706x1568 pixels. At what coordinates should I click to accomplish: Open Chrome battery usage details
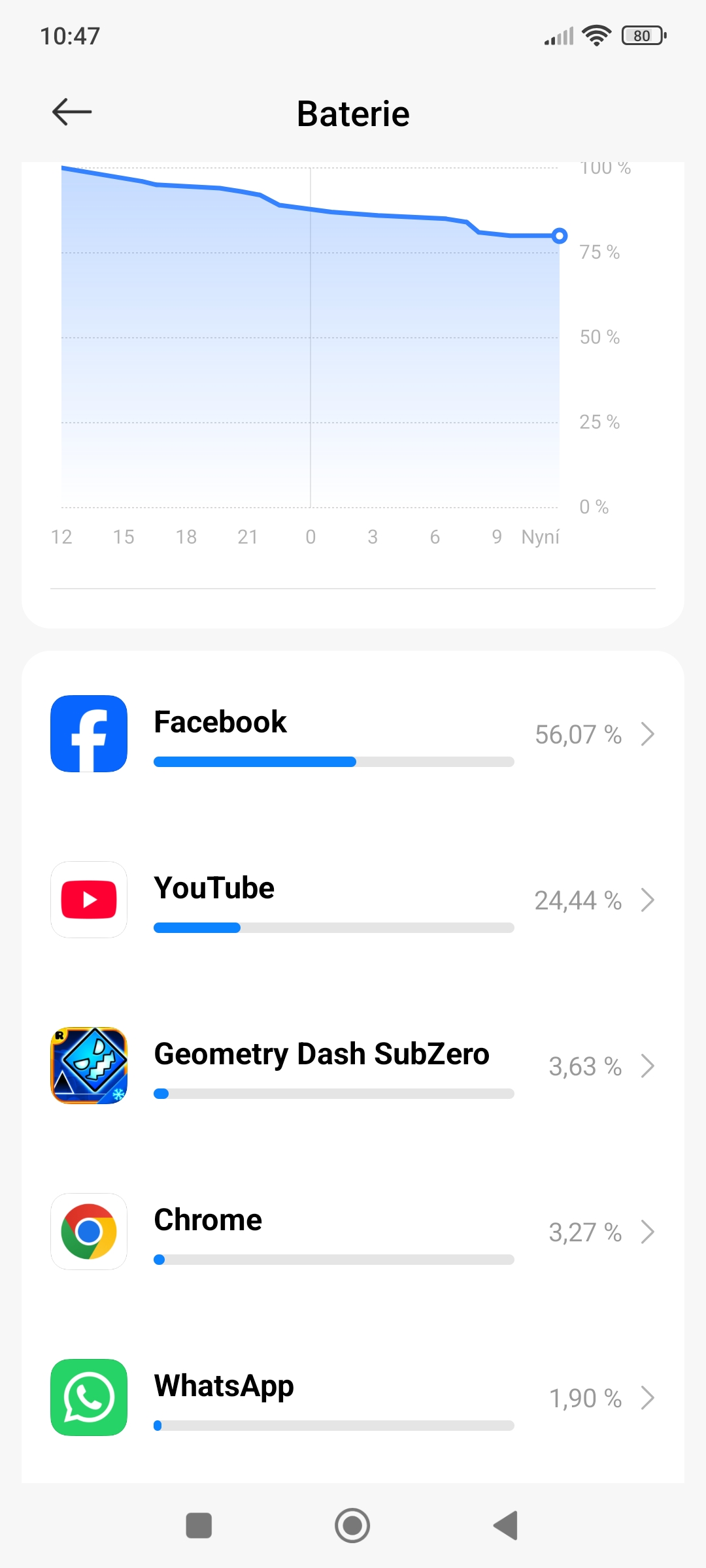click(353, 1232)
